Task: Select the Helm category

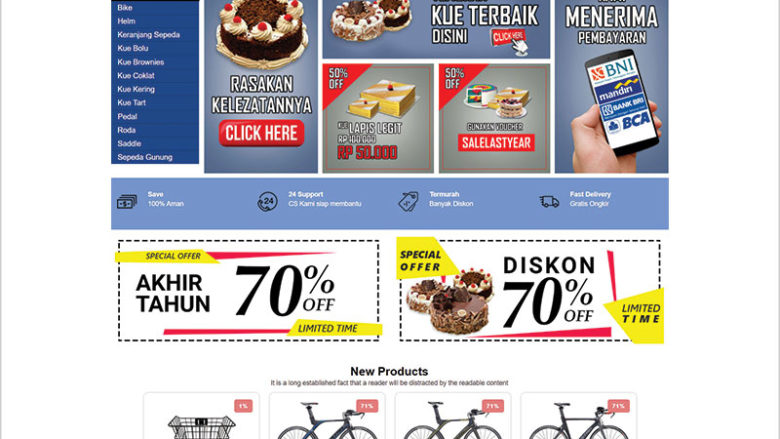Action: click(x=126, y=21)
